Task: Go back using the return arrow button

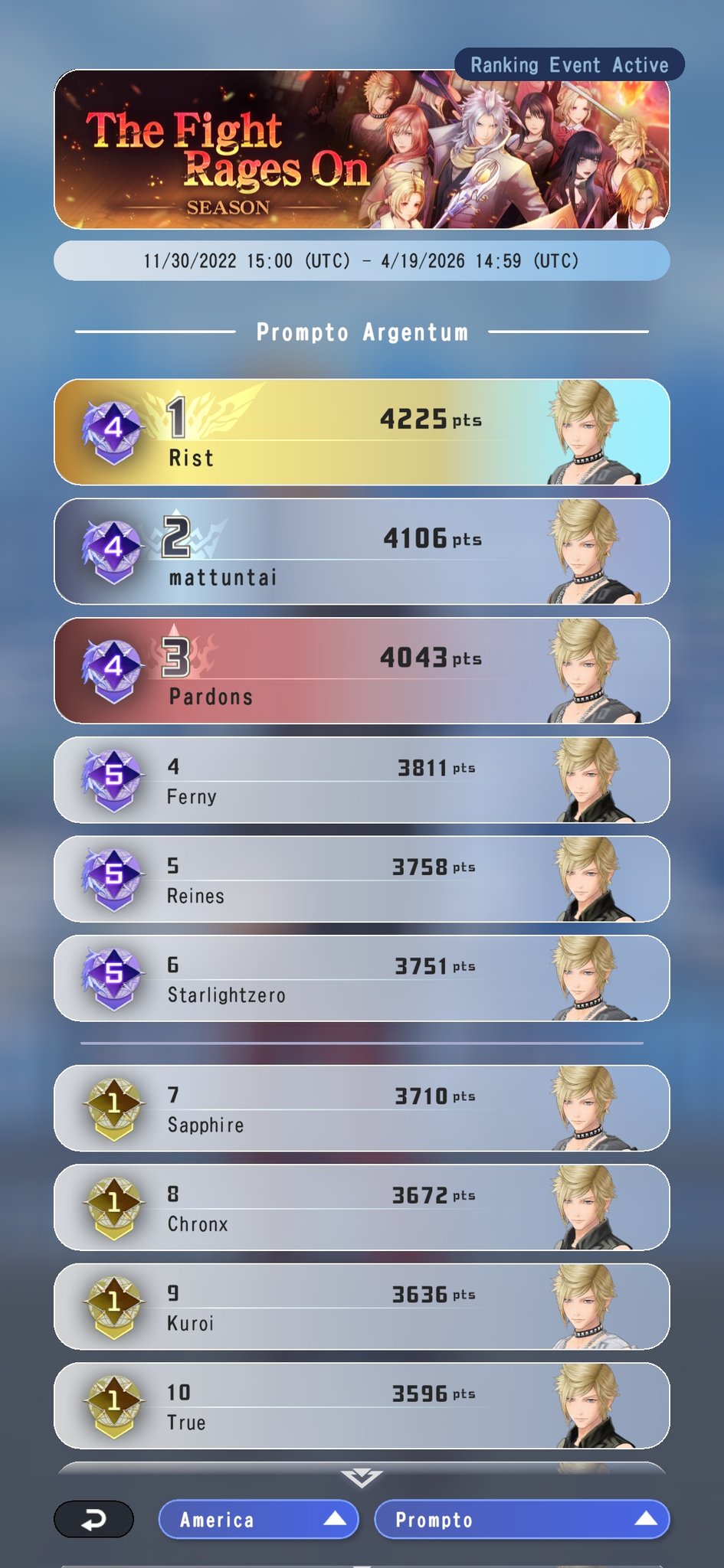Action: point(93,1520)
